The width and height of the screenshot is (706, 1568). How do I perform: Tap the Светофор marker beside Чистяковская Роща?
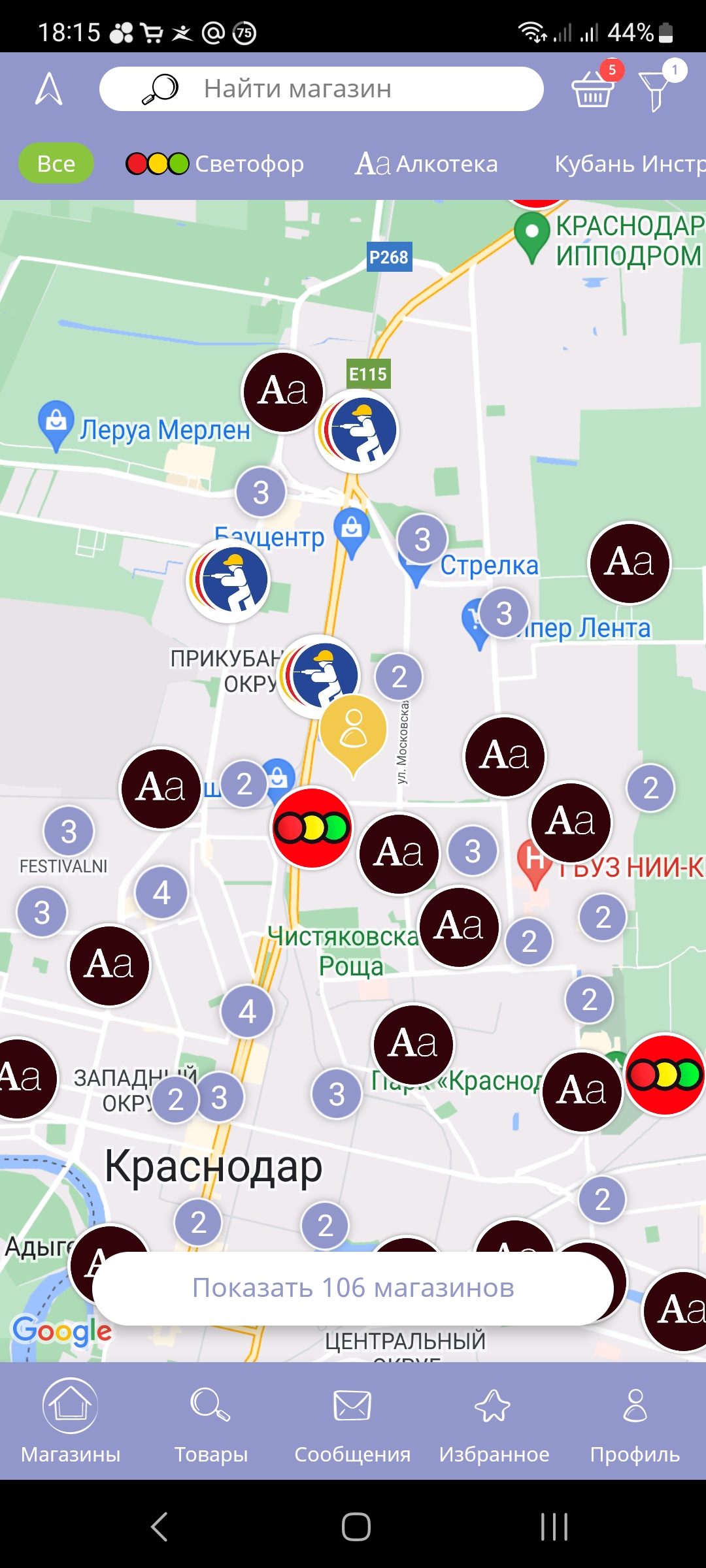312,828
